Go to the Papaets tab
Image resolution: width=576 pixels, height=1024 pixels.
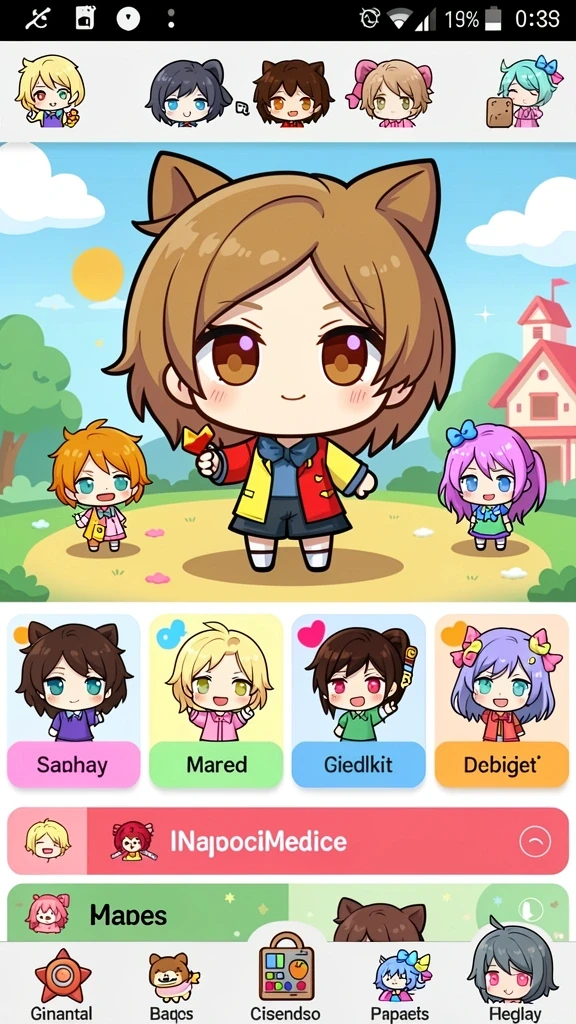tap(400, 985)
